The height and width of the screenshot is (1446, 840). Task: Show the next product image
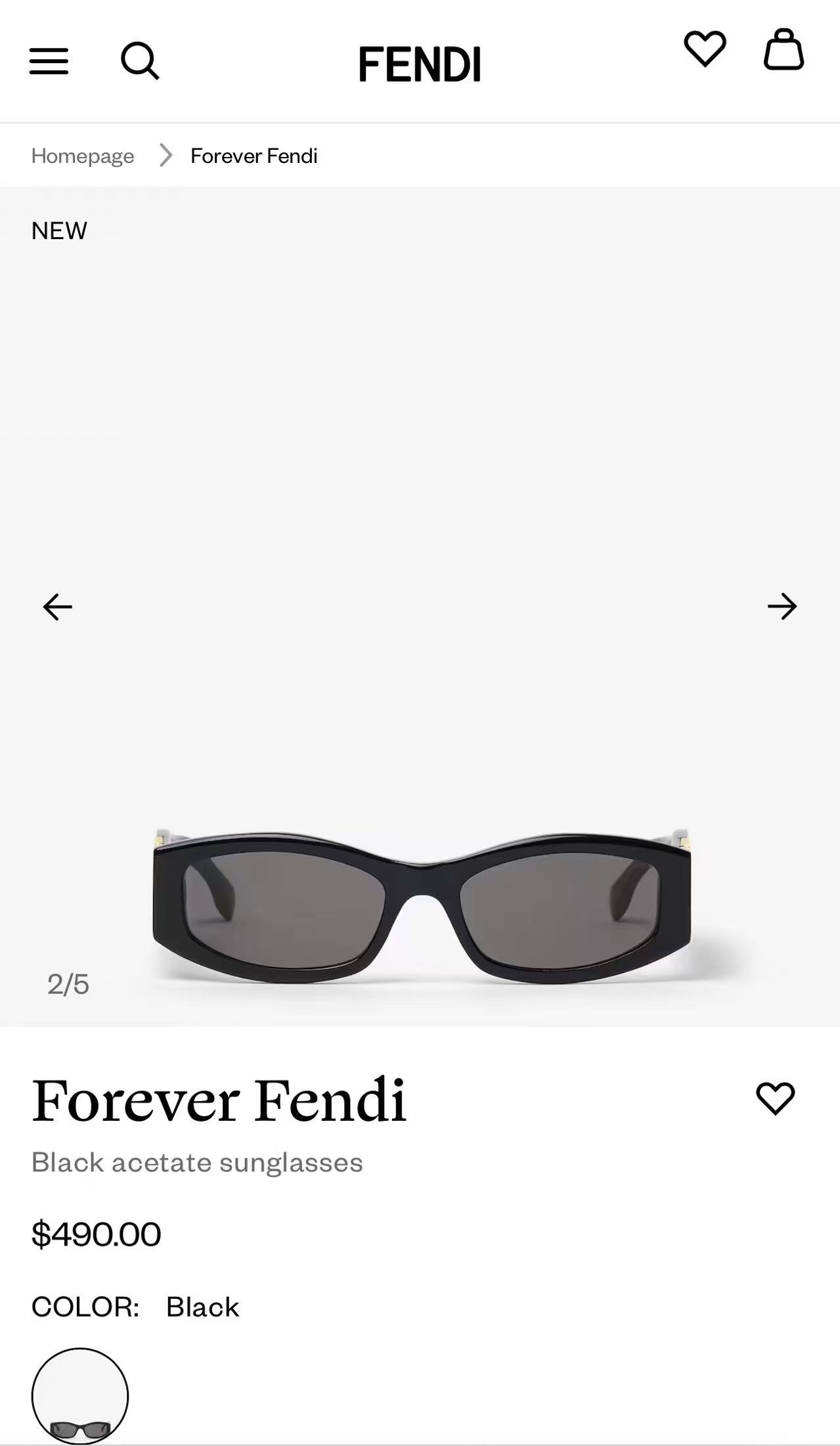[x=782, y=606]
